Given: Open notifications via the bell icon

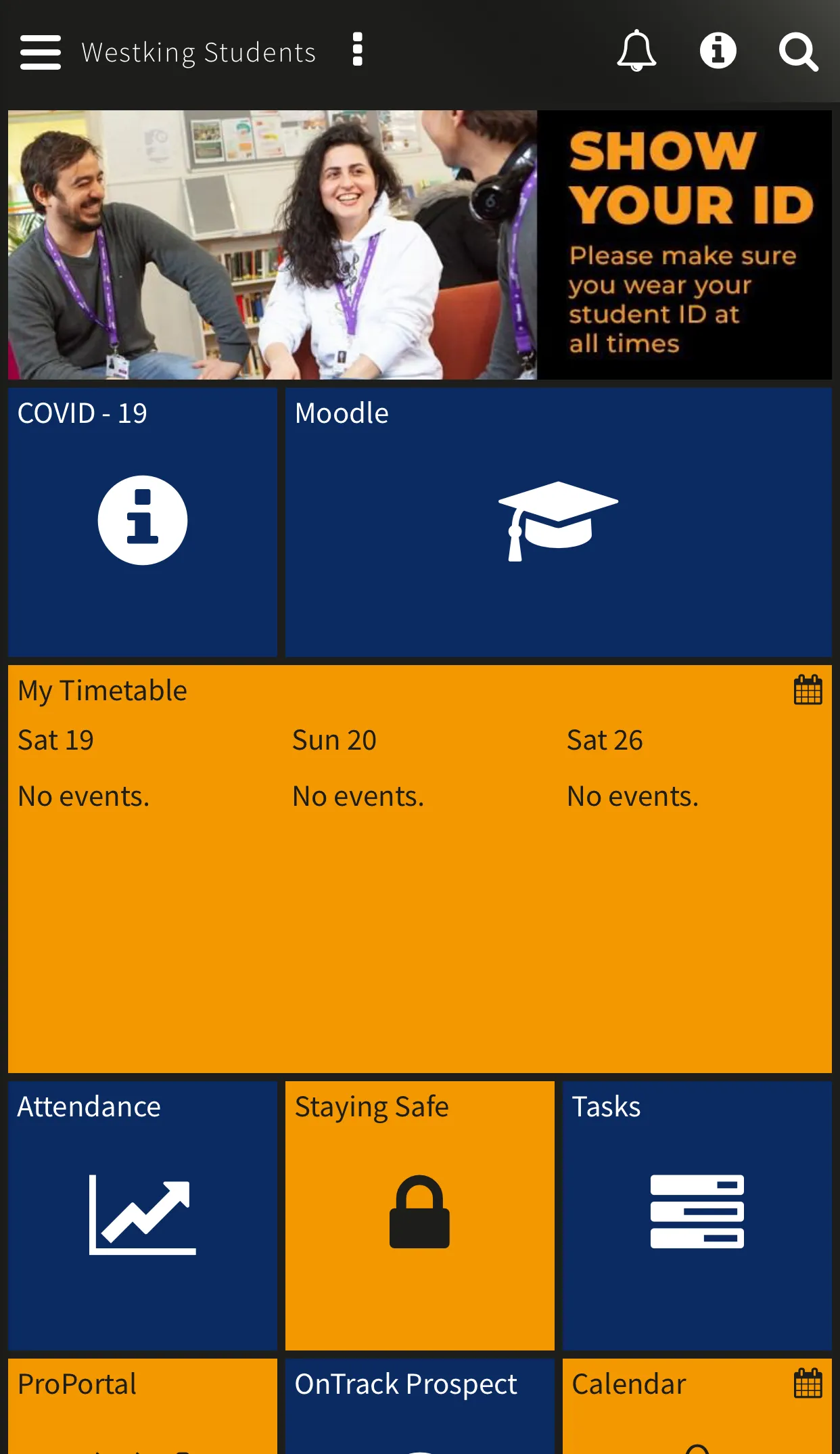Looking at the screenshot, I should click(636, 51).
